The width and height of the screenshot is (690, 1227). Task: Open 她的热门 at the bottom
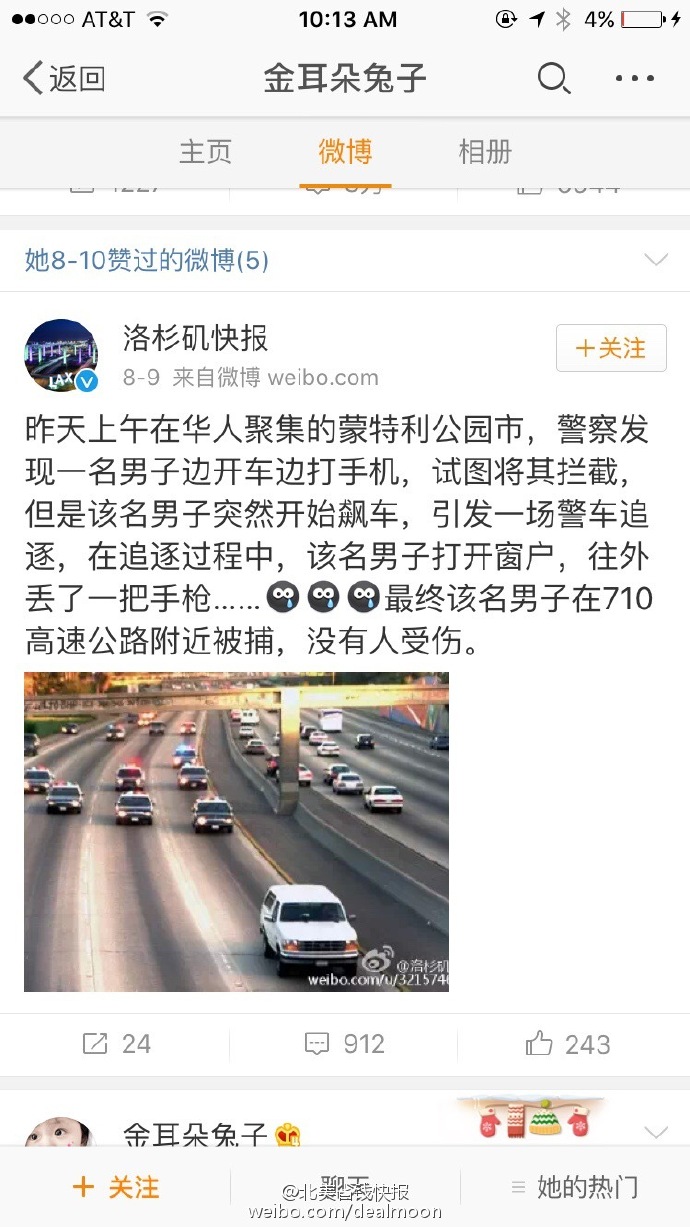[575, 1187]
